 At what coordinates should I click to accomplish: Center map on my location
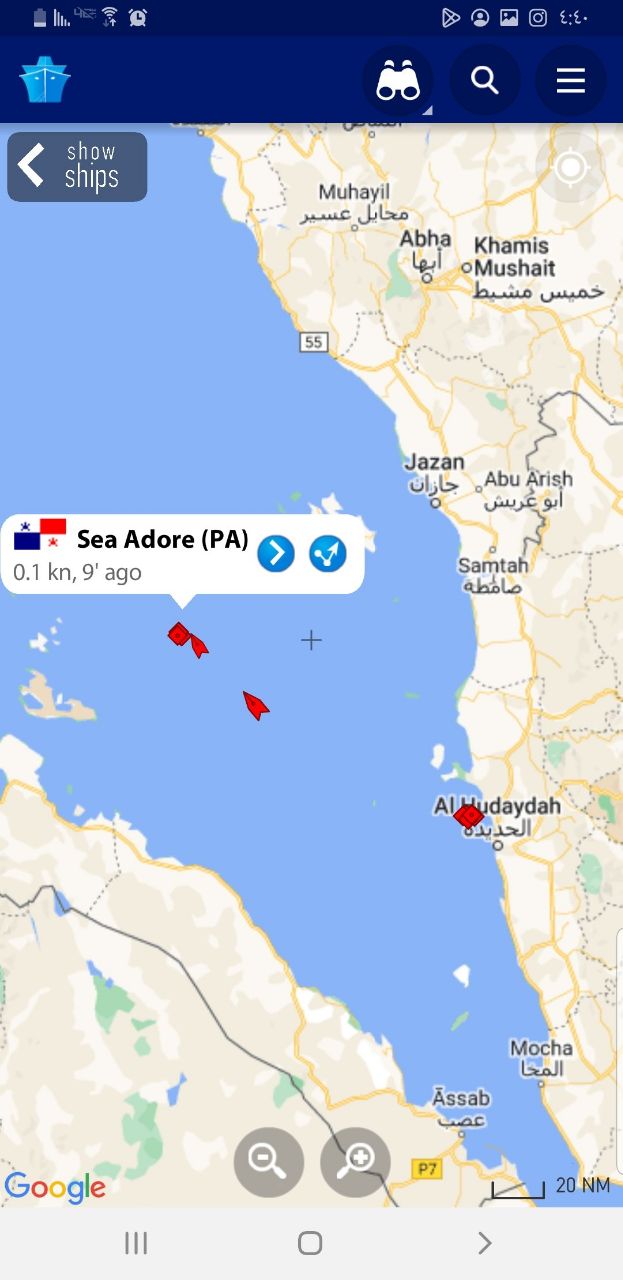tap(570, 168)
